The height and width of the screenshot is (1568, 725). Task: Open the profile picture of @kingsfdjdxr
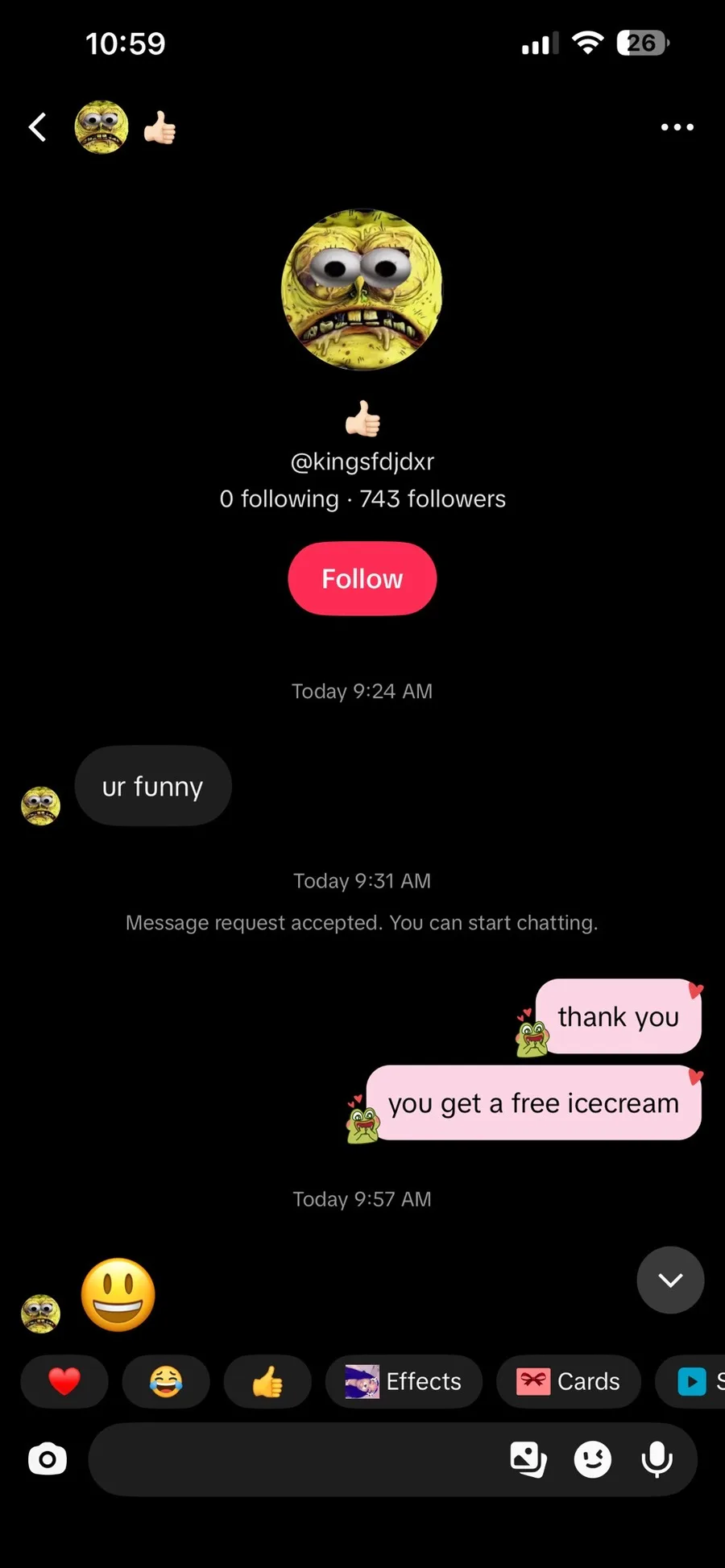(x=362, y=290)
